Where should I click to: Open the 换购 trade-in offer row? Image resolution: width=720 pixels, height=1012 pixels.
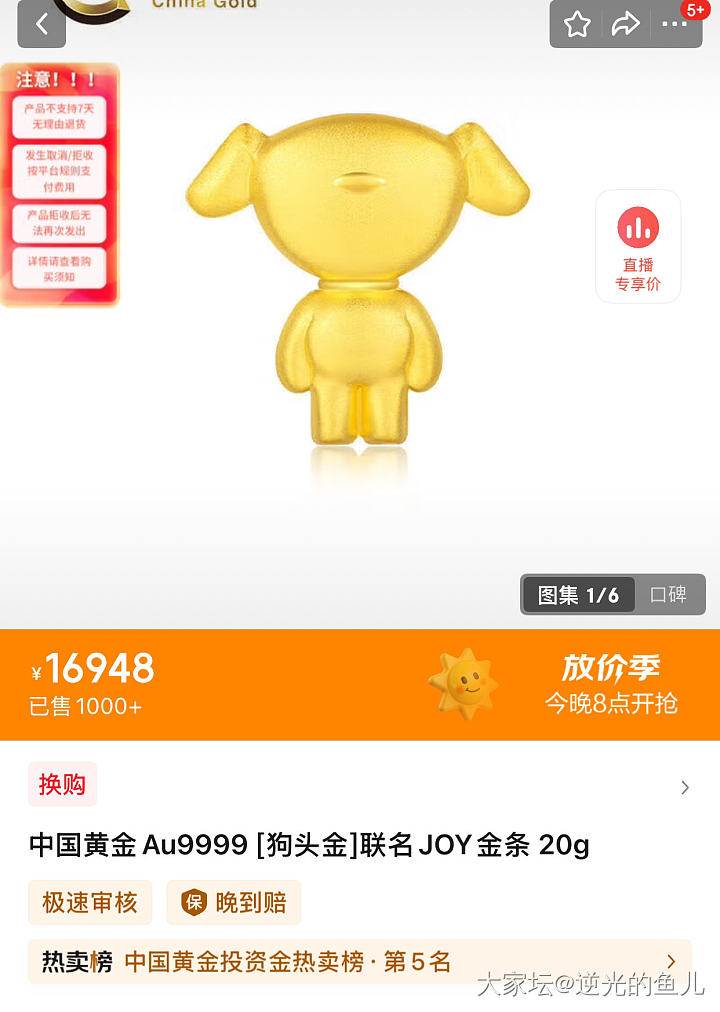(360, 786)
